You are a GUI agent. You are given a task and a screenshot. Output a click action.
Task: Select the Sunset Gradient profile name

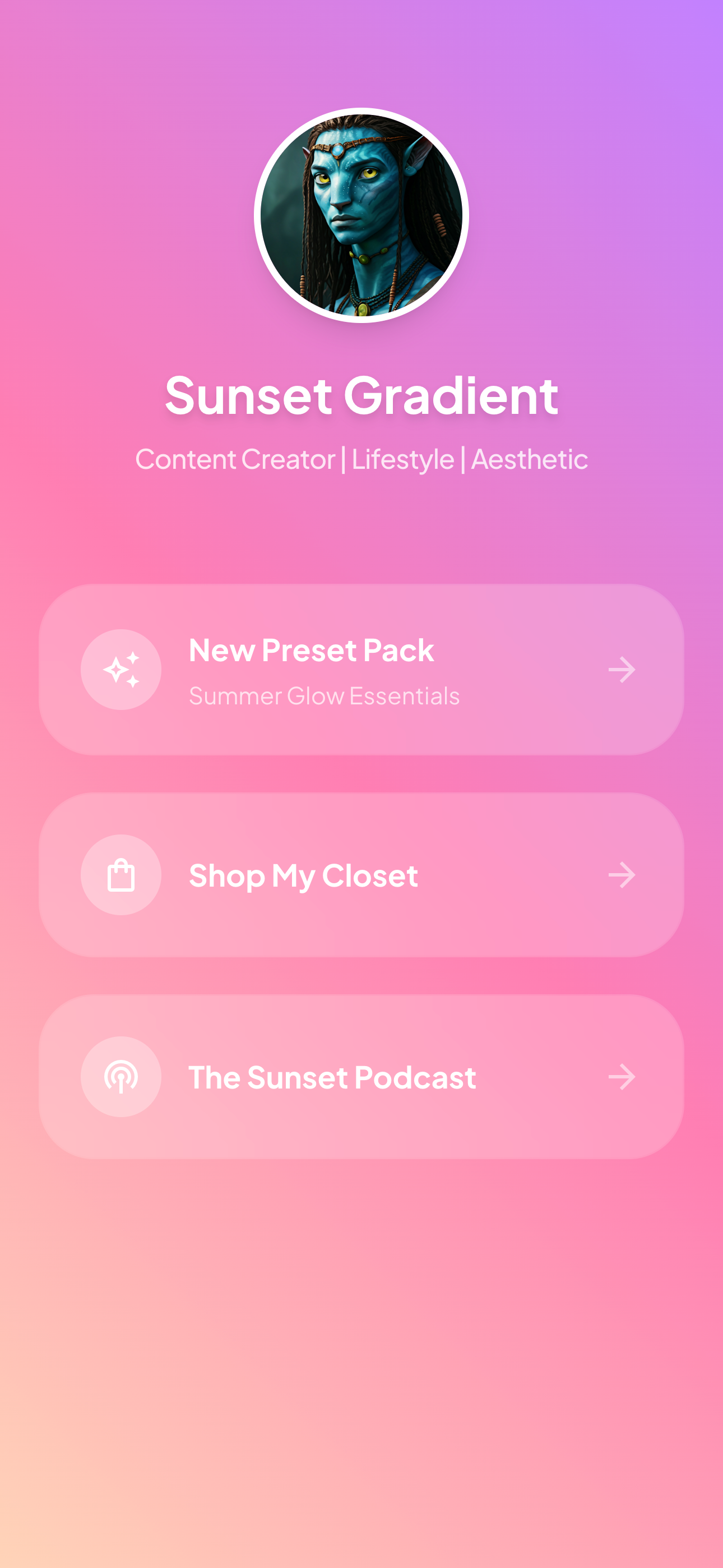[x=361, y=397]
